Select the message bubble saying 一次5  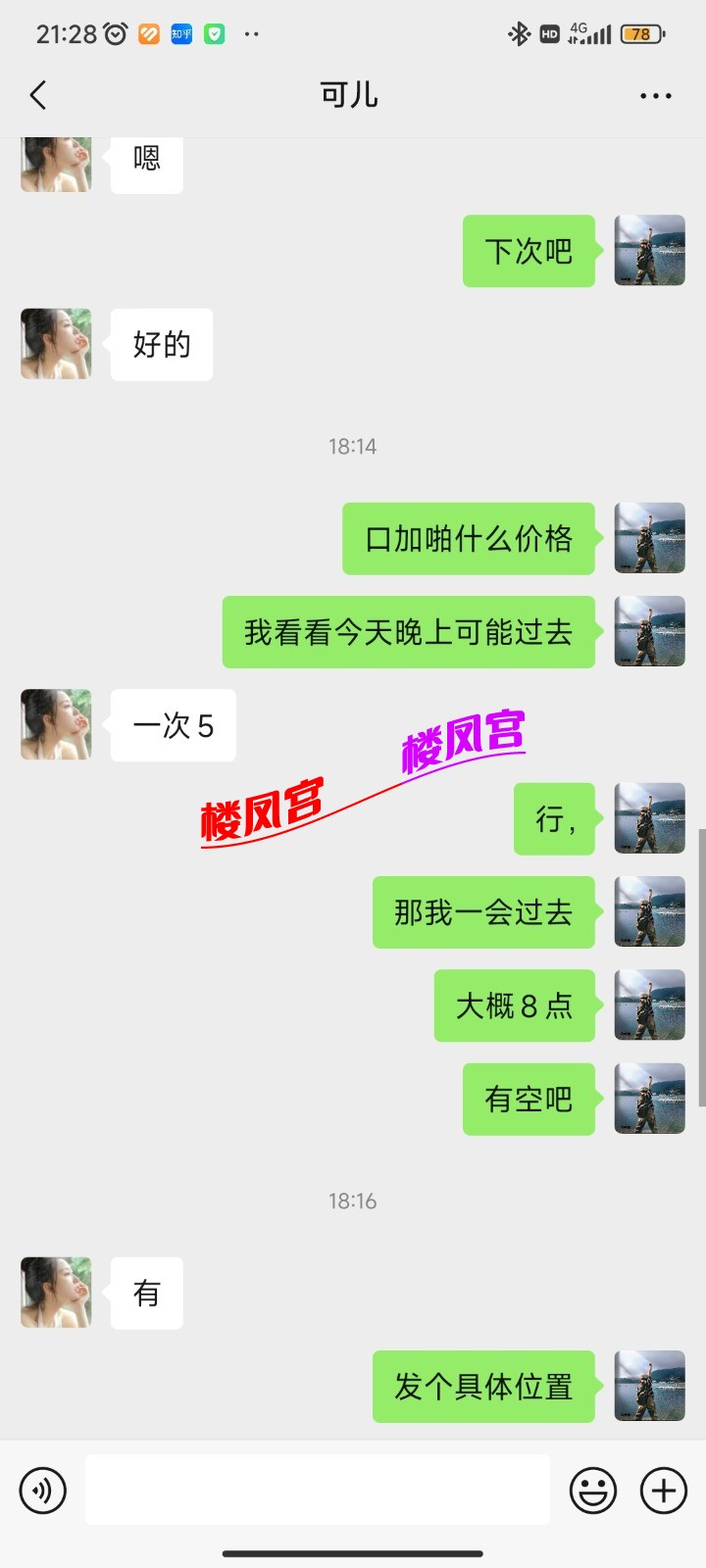pyautogui.click(x=173, y=725)
